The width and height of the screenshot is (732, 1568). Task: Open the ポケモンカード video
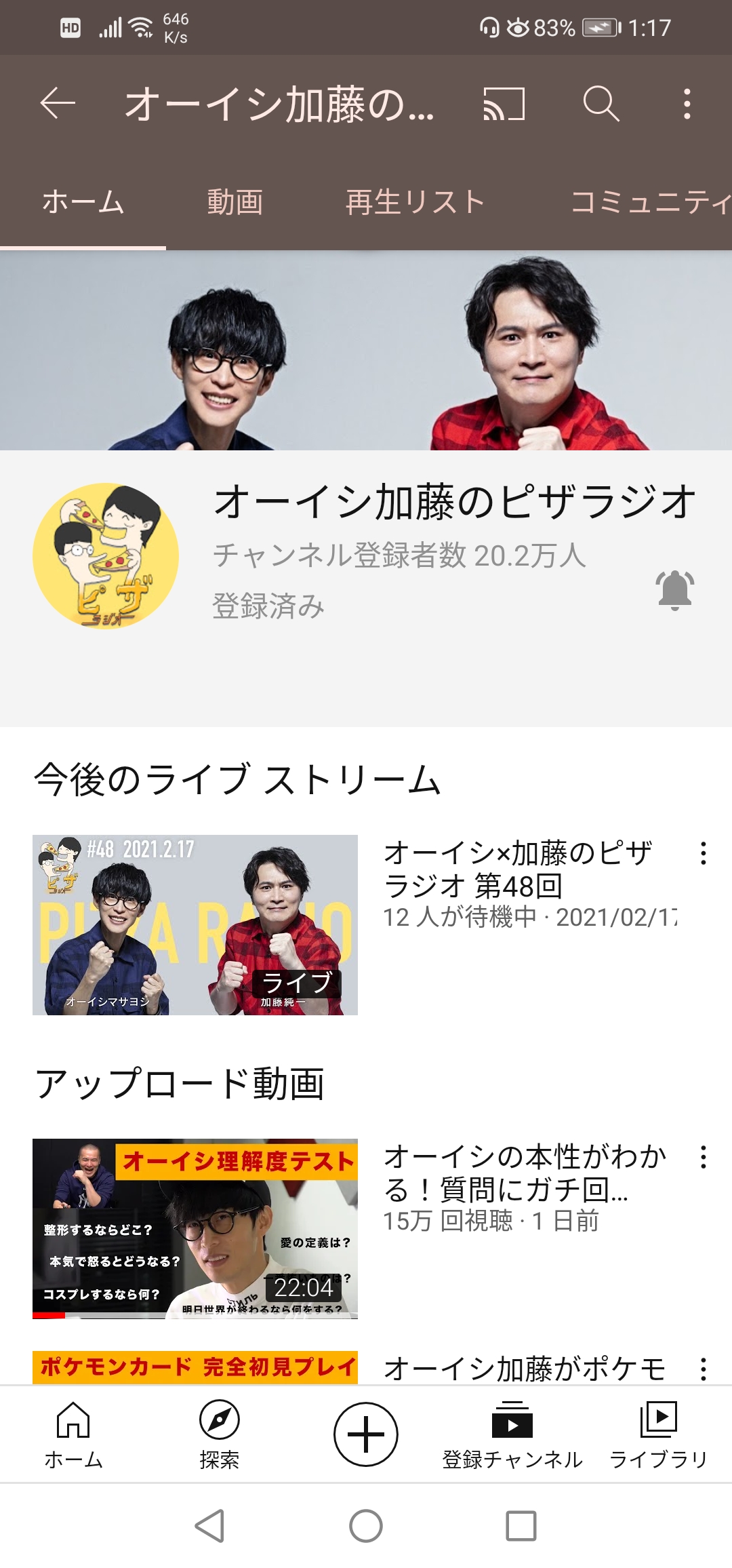click(x=195, y=1367)
